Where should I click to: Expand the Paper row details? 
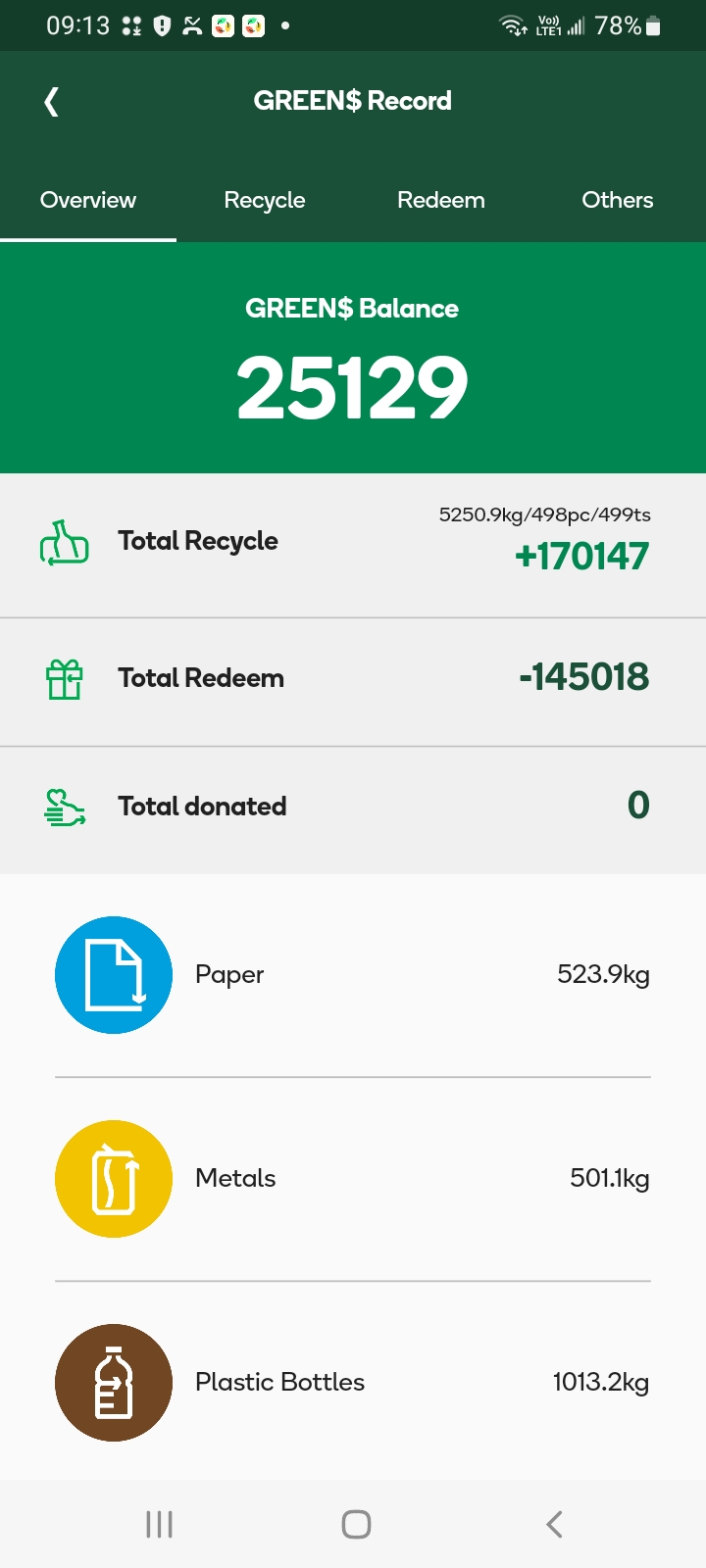tap(353, 974)
